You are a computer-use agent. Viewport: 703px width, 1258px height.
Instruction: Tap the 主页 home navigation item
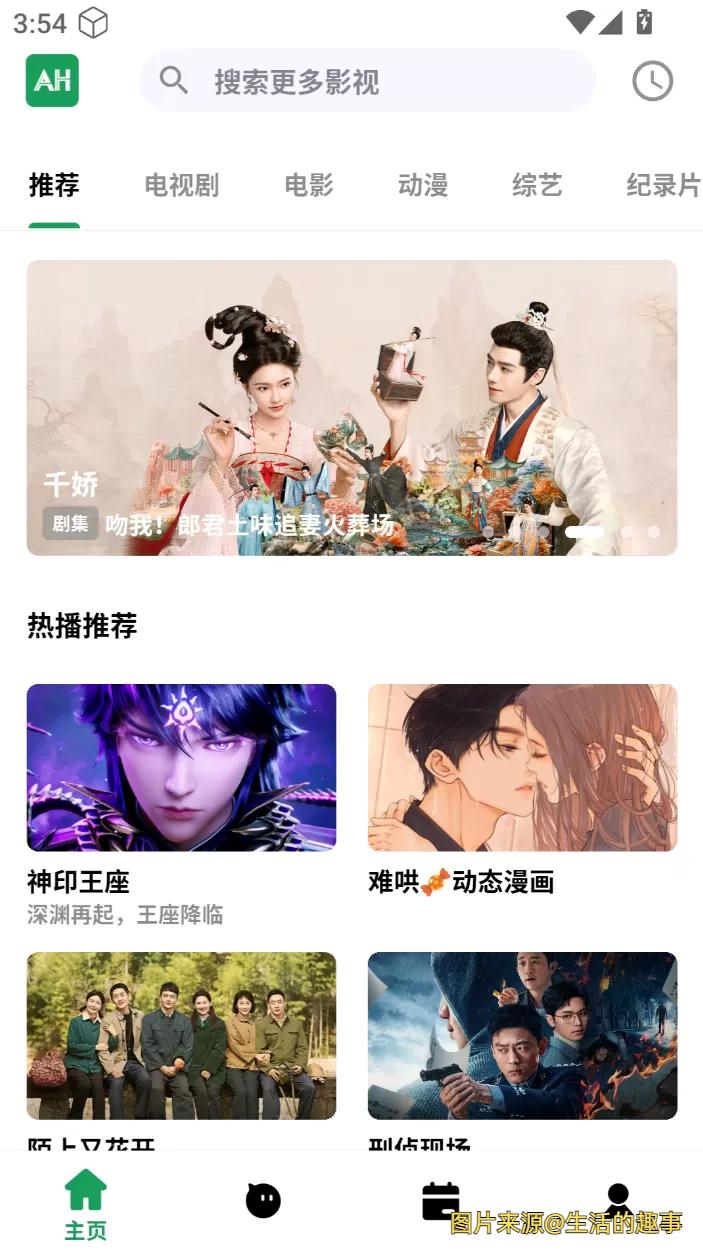[86, 1203]
